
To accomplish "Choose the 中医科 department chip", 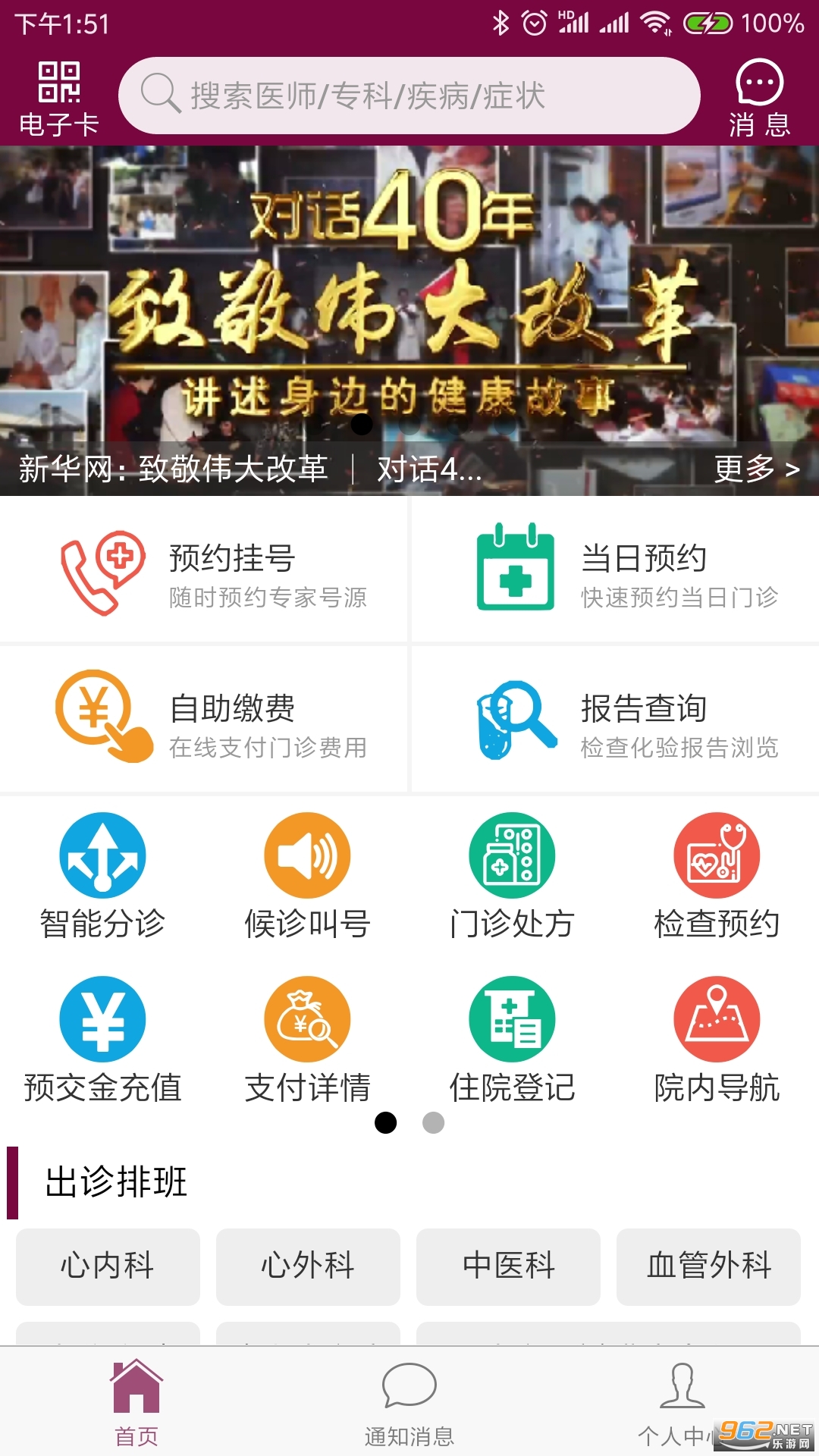I will [x=508, y=1266].
